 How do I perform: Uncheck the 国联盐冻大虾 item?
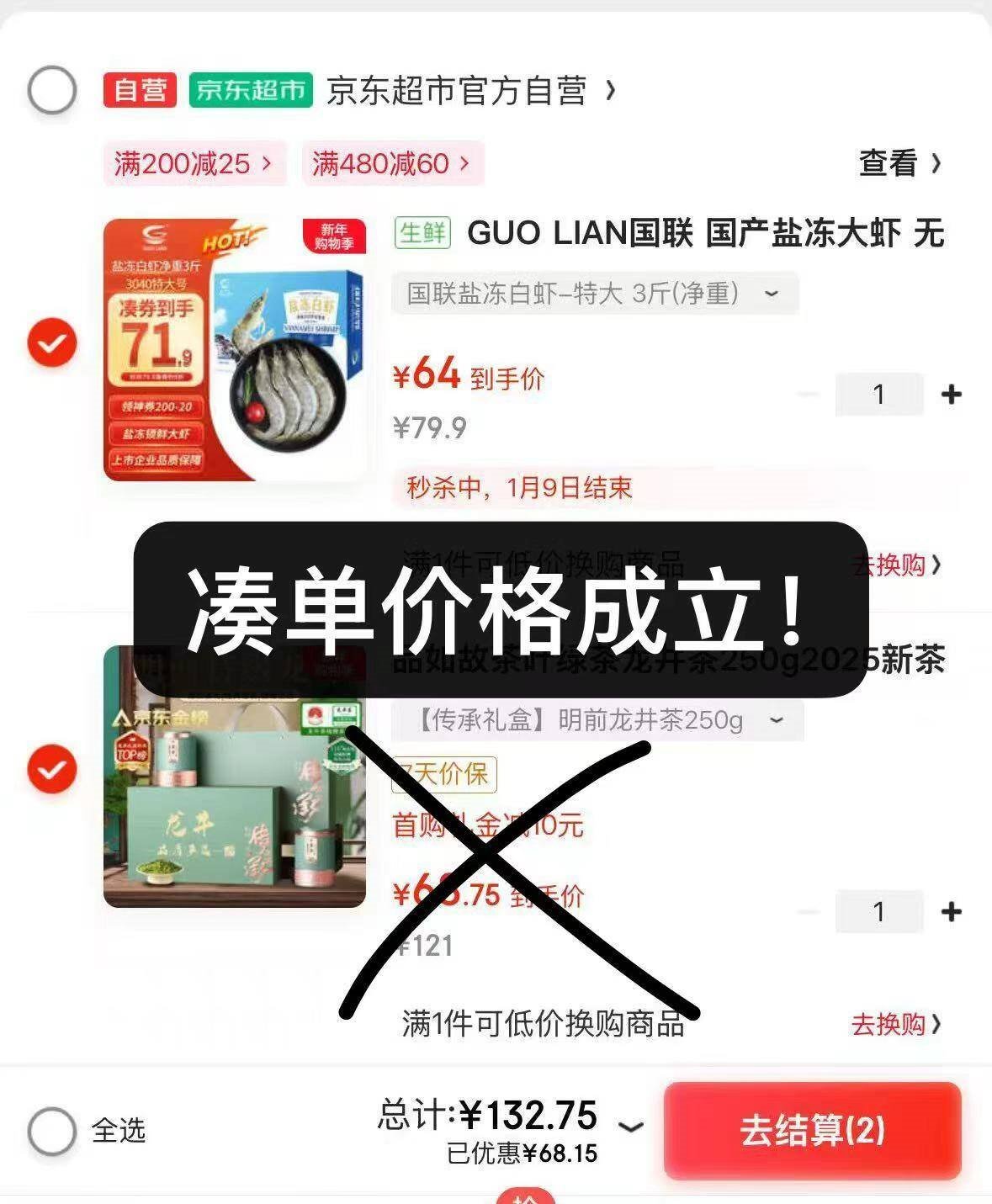click(x=52, y=342)
